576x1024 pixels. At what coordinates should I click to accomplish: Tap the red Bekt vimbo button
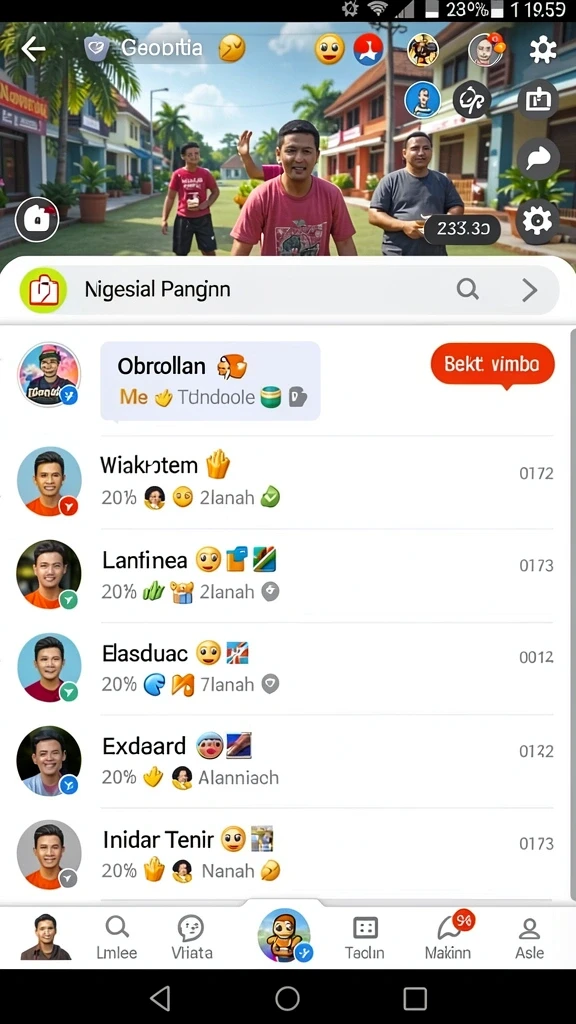492,364
